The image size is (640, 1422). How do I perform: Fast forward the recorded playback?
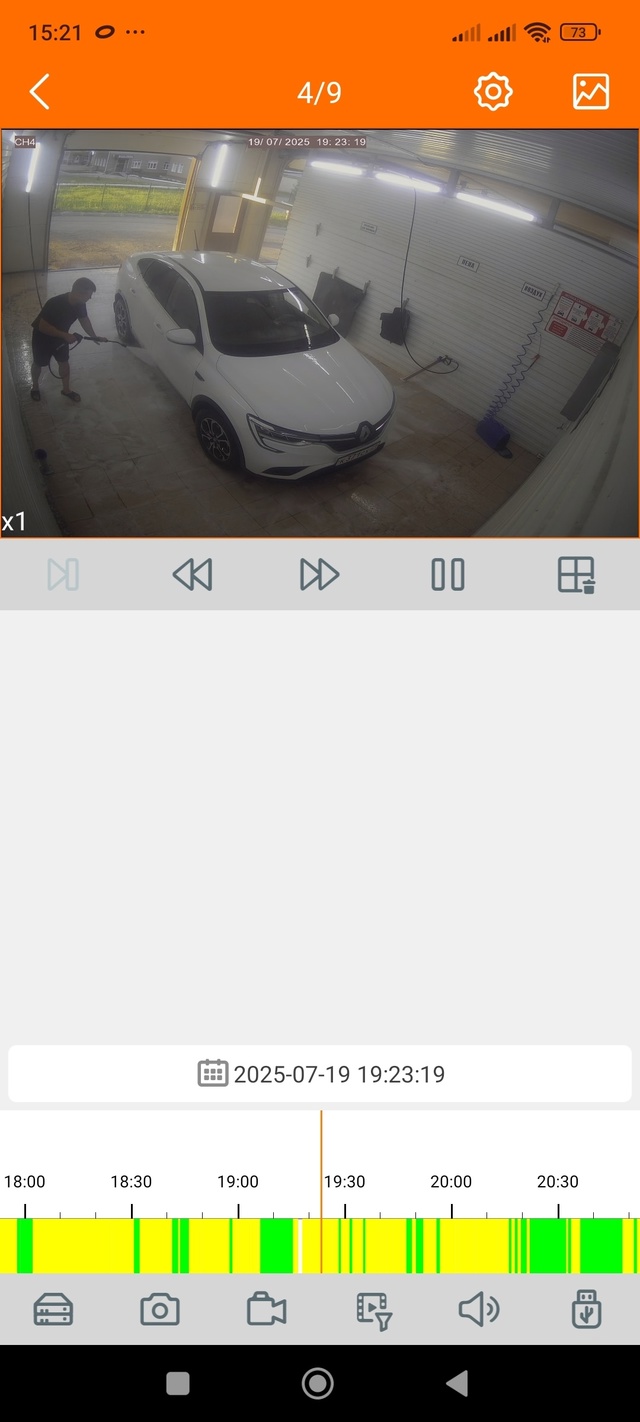click(x=320, y=575)
